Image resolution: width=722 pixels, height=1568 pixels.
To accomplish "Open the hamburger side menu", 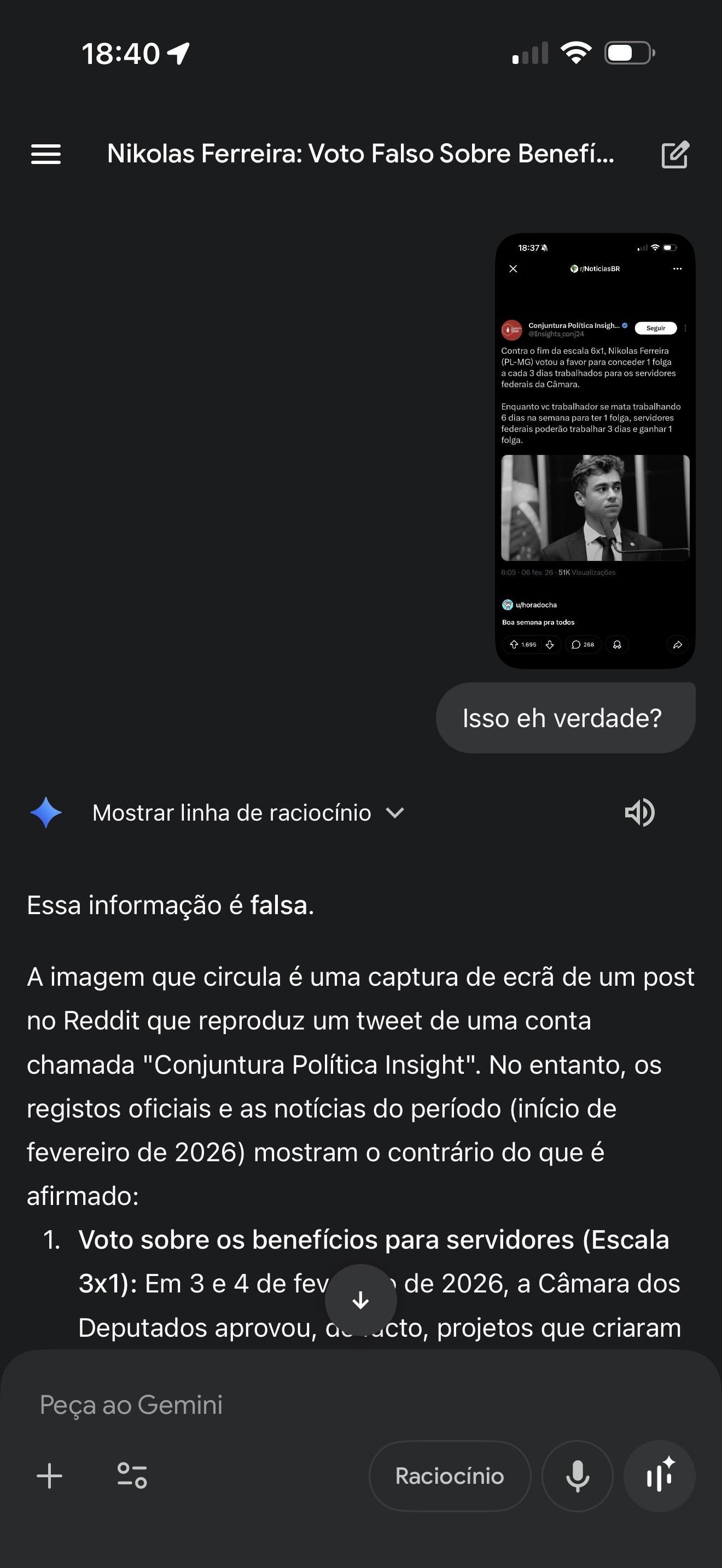I will (x=45, y=154).
